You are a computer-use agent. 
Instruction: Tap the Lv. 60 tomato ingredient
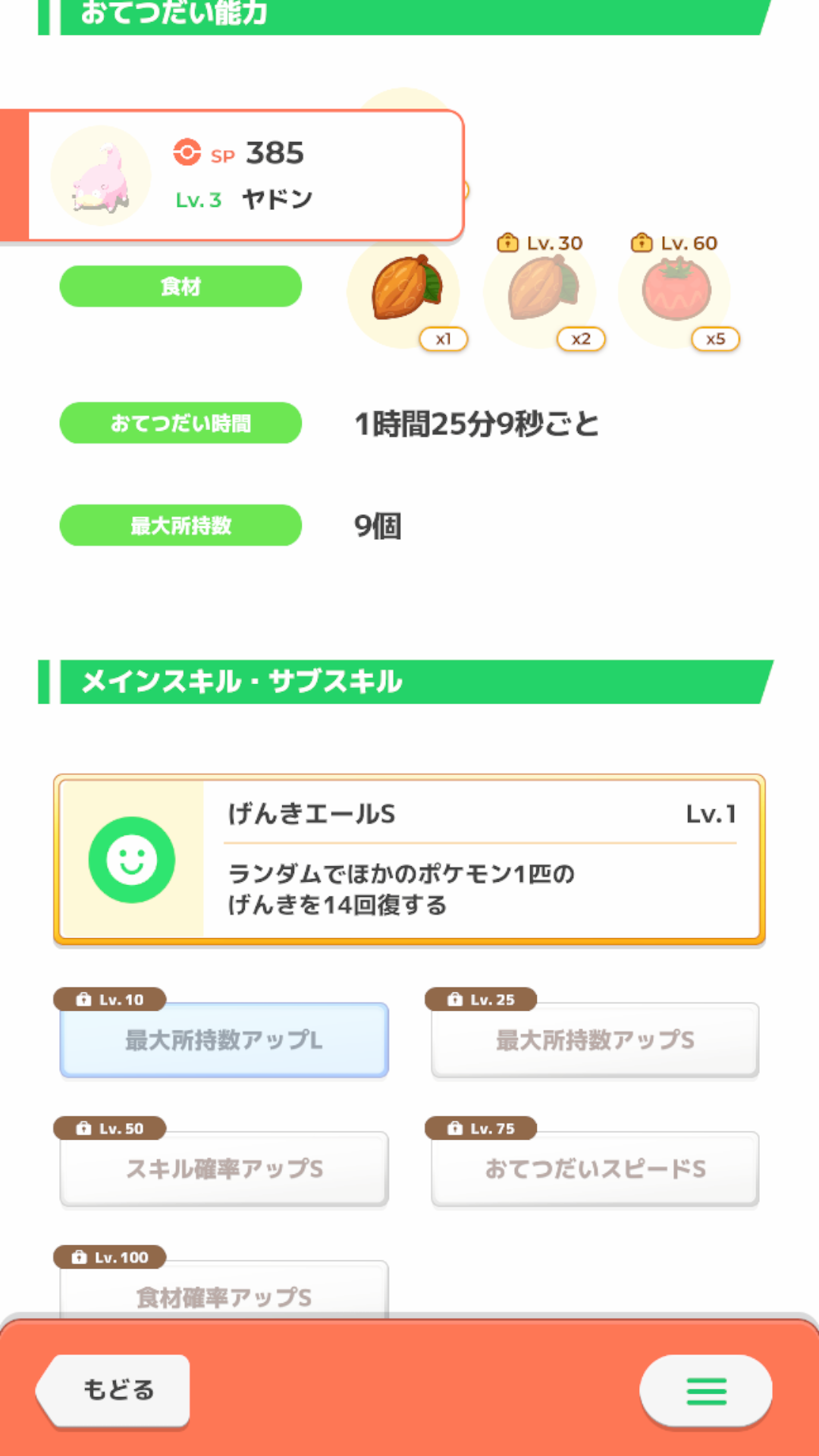(x=677, y=292)
